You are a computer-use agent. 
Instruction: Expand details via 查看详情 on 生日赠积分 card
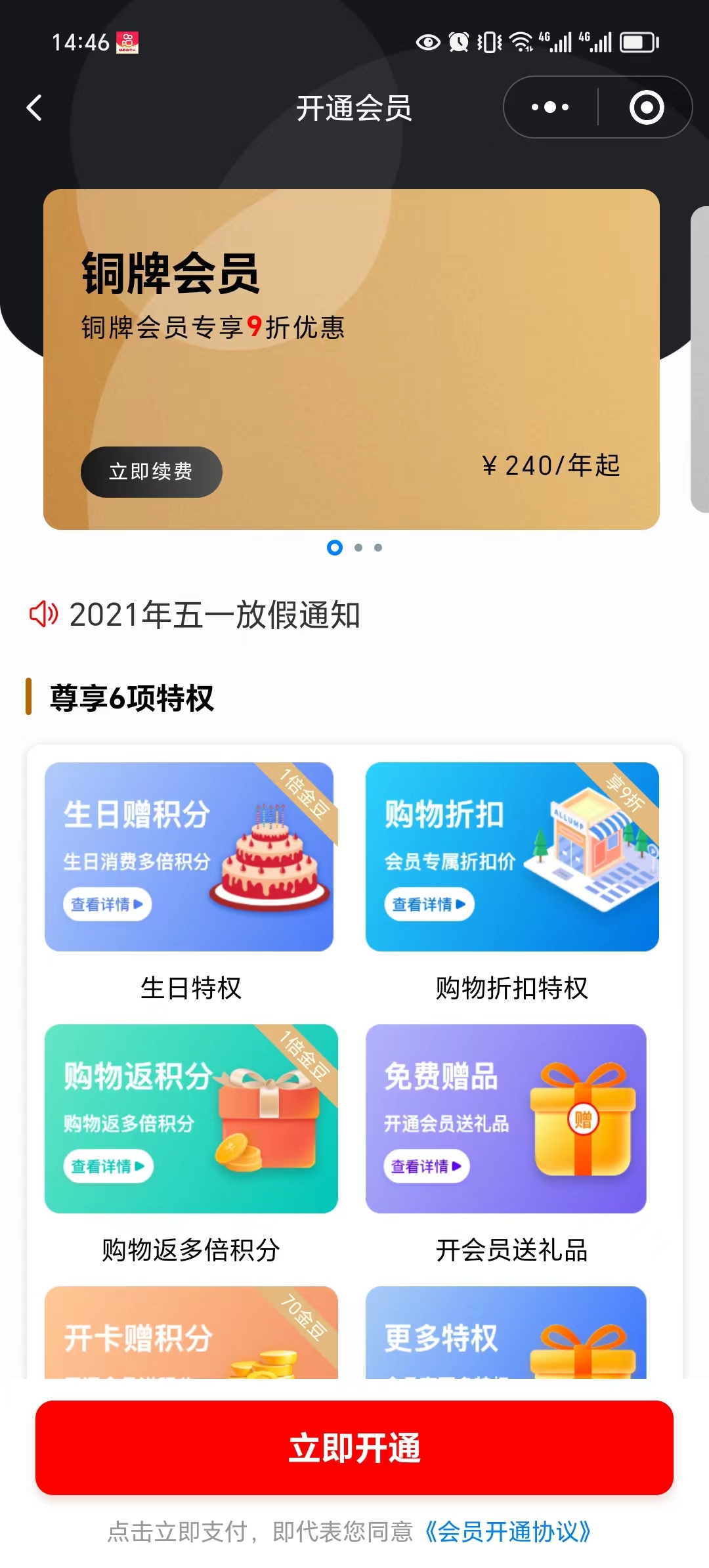[107, 905]
